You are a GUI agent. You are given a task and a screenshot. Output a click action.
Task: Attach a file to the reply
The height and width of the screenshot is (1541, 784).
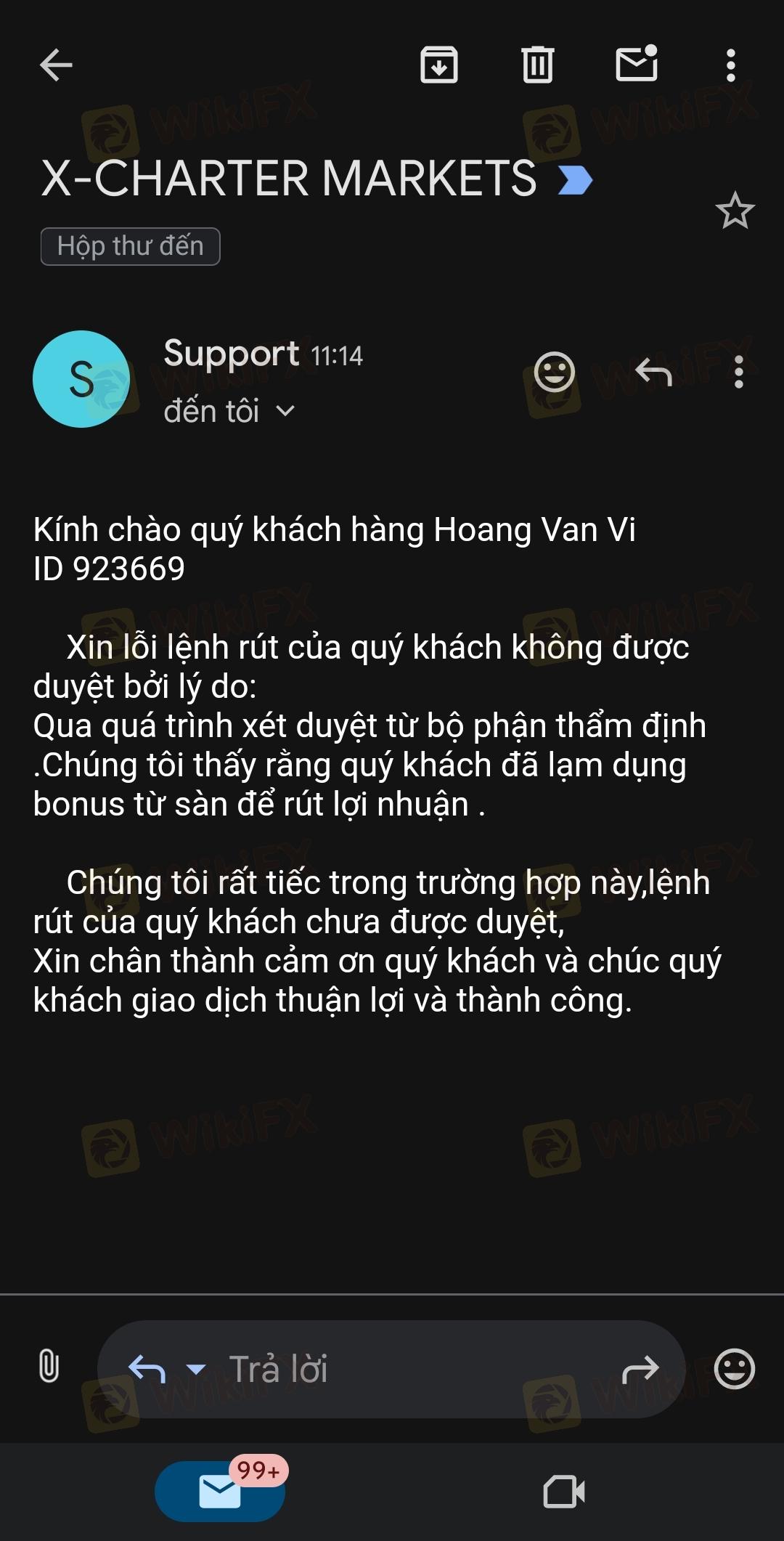click(49, 1367)
